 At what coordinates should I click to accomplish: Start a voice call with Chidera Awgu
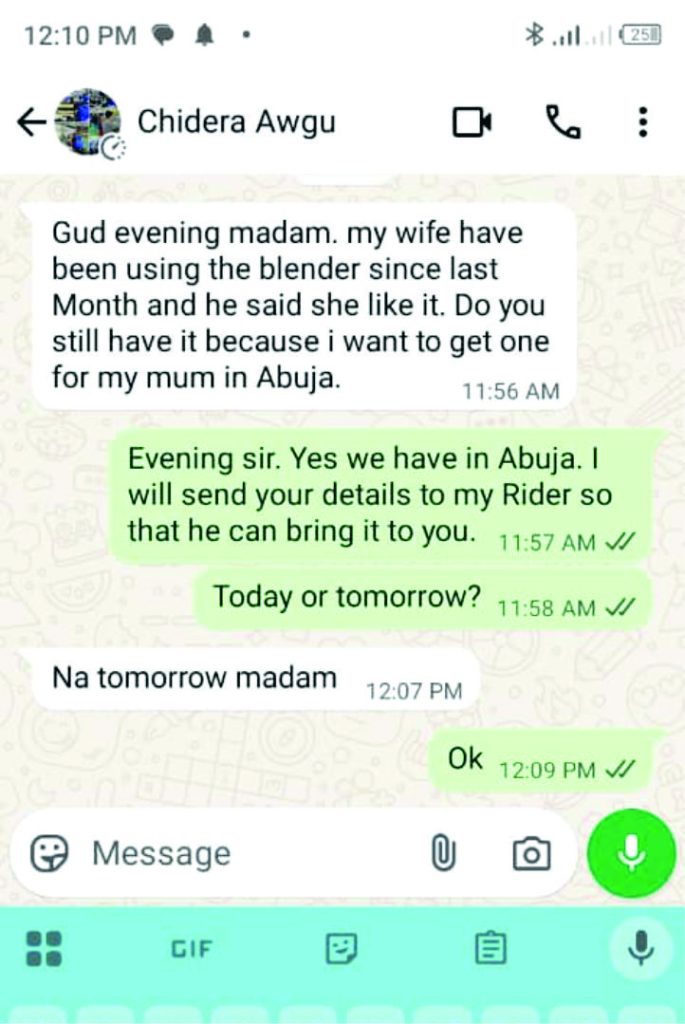pyautogui.click(x=563, y=122)
